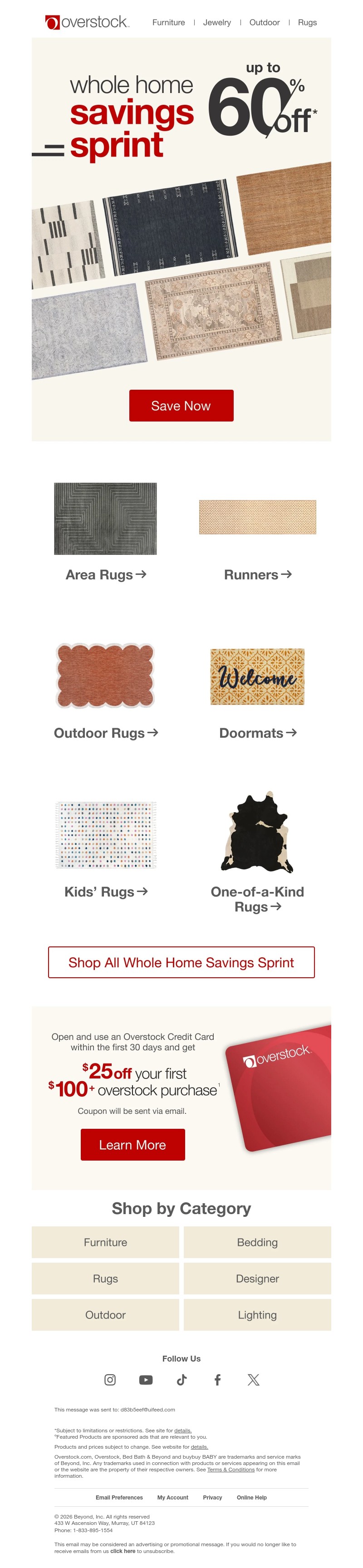Tap the Save Now button
This screenshot has width=363, height=1568.
tap(181, 406)
